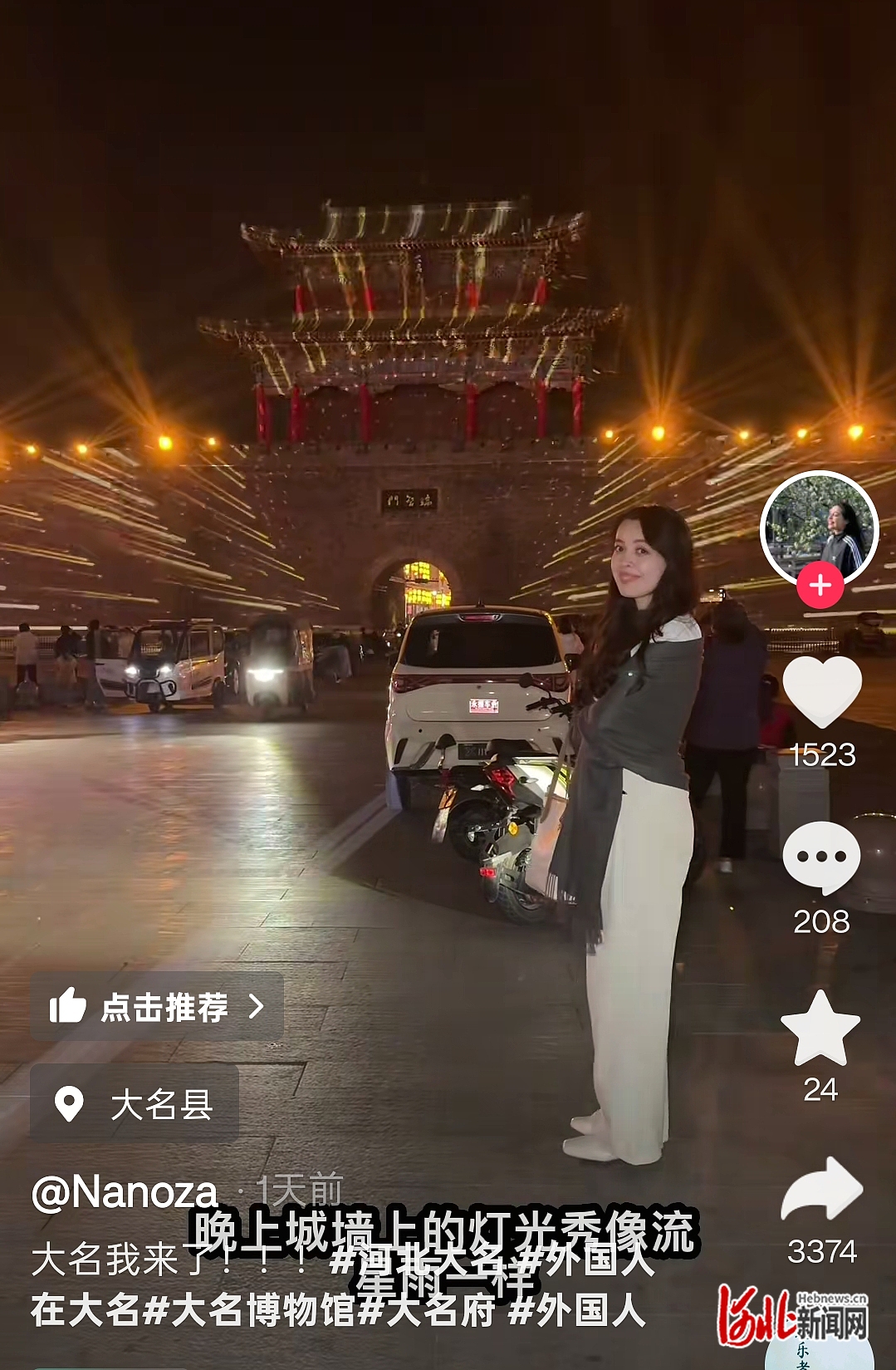Open the #大名博物馆 hashtag

point(251,1310)
